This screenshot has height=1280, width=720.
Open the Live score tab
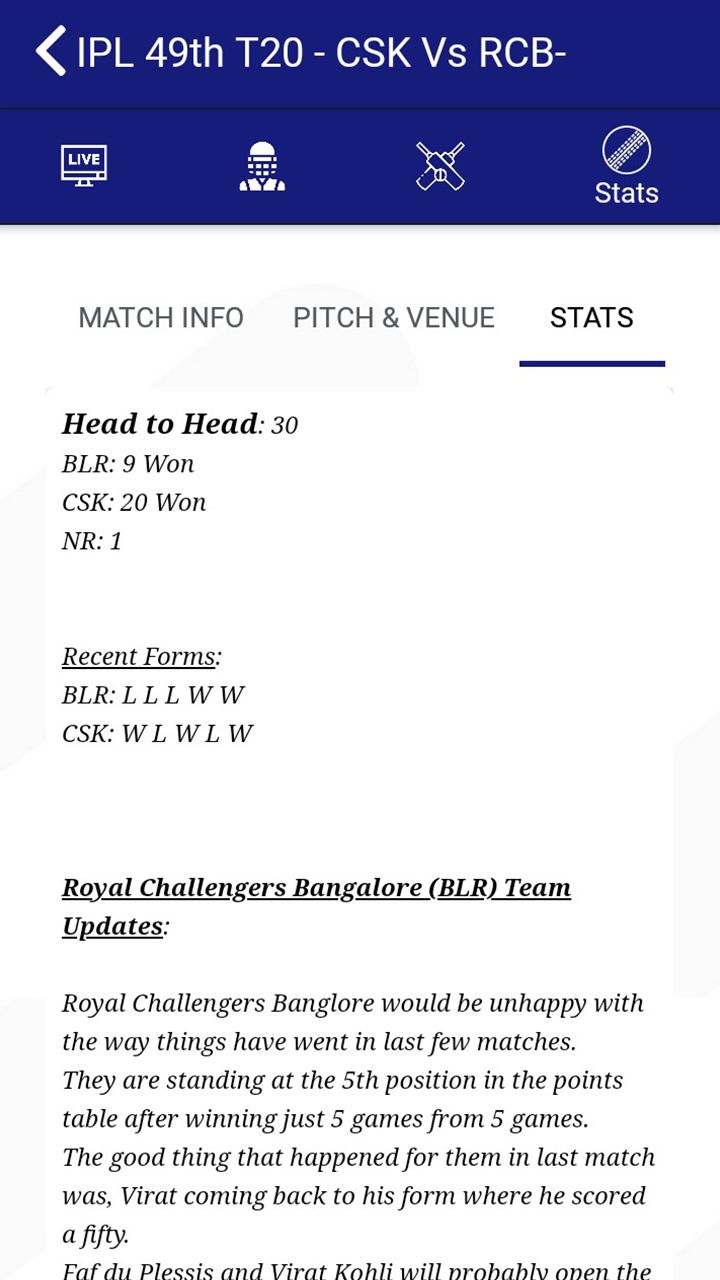point(84,166)
